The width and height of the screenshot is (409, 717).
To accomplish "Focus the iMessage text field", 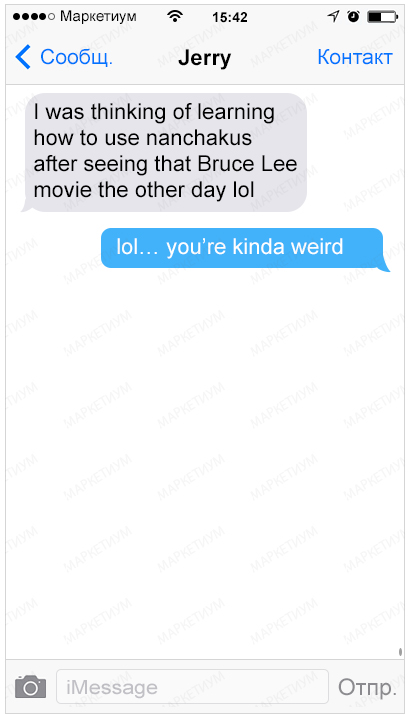I will pyautogui.click(x=192, y=686).
